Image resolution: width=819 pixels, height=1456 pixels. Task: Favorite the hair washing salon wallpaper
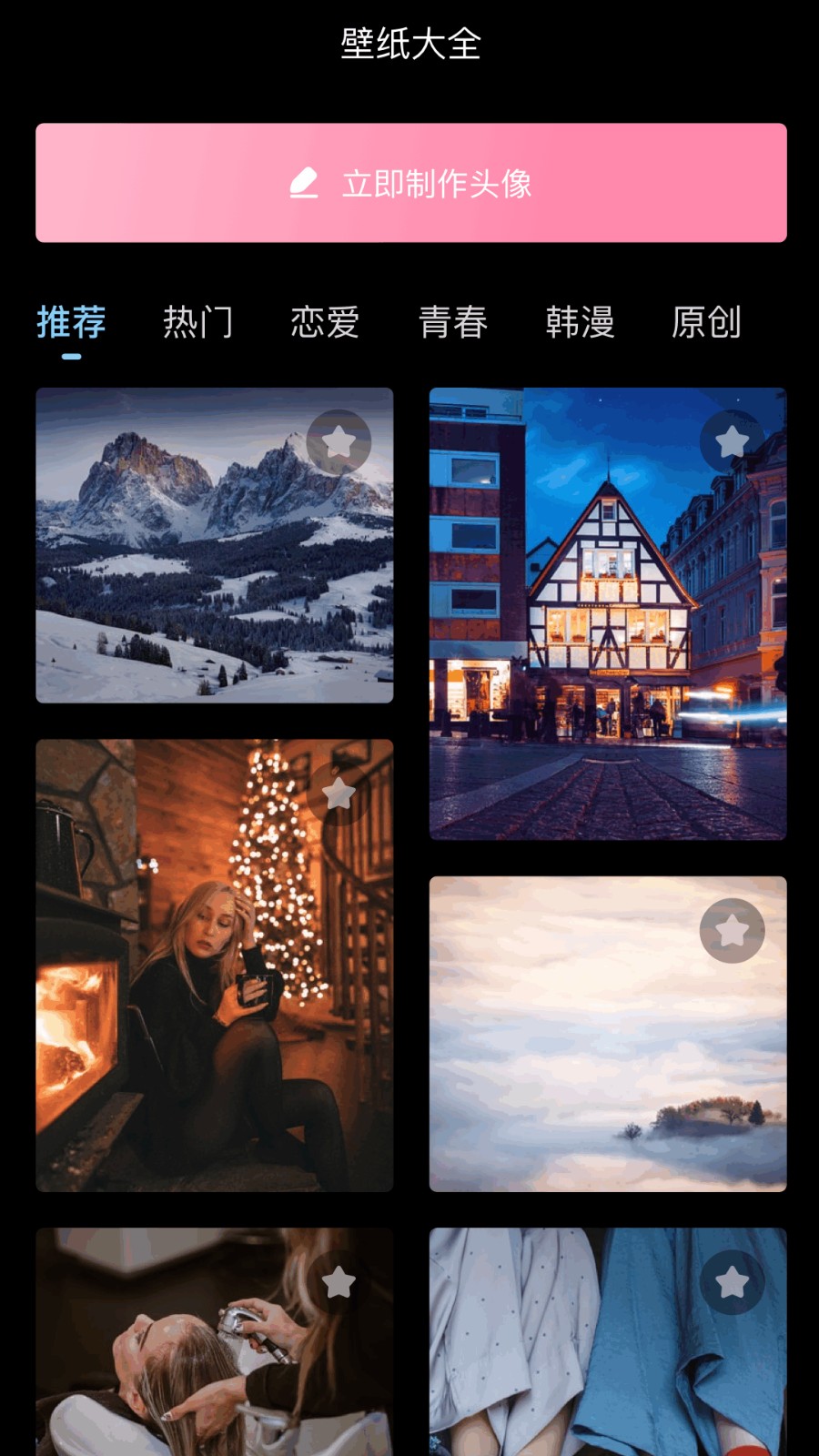(339, 1282)
